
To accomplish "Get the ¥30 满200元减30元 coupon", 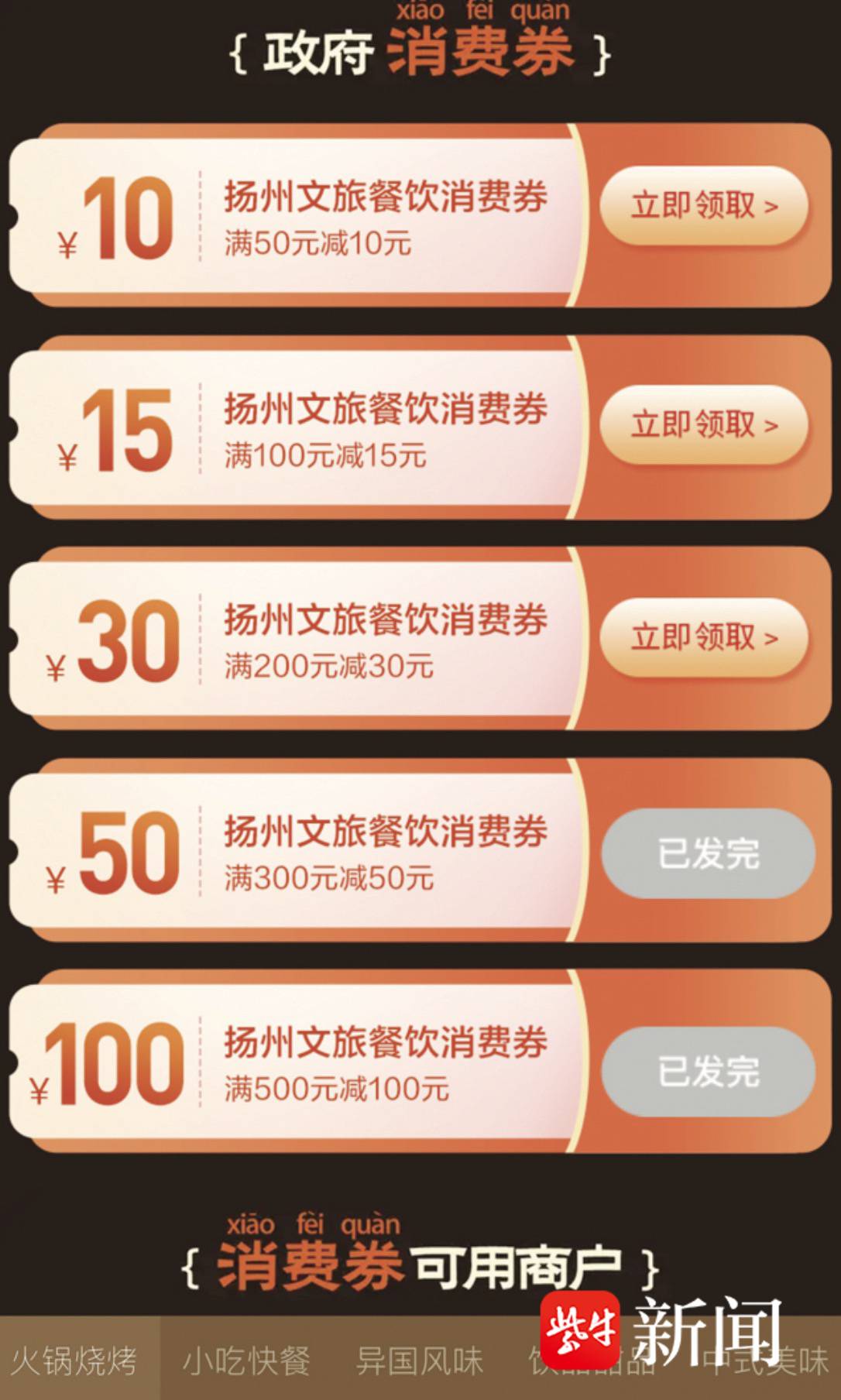I will click(x=704, y=637).
